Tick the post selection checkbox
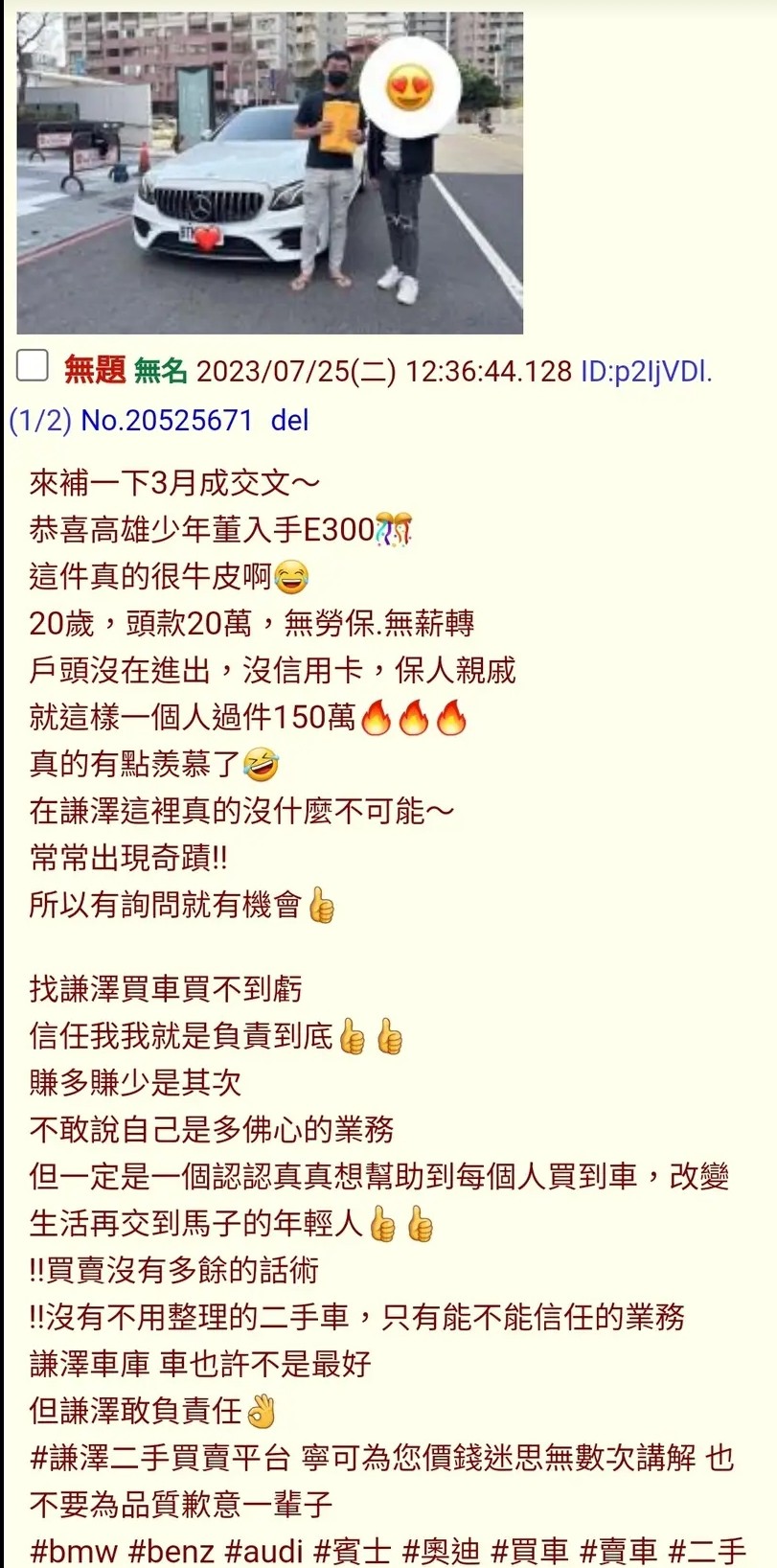The image size is (777, 1568). tap(33, 366)
